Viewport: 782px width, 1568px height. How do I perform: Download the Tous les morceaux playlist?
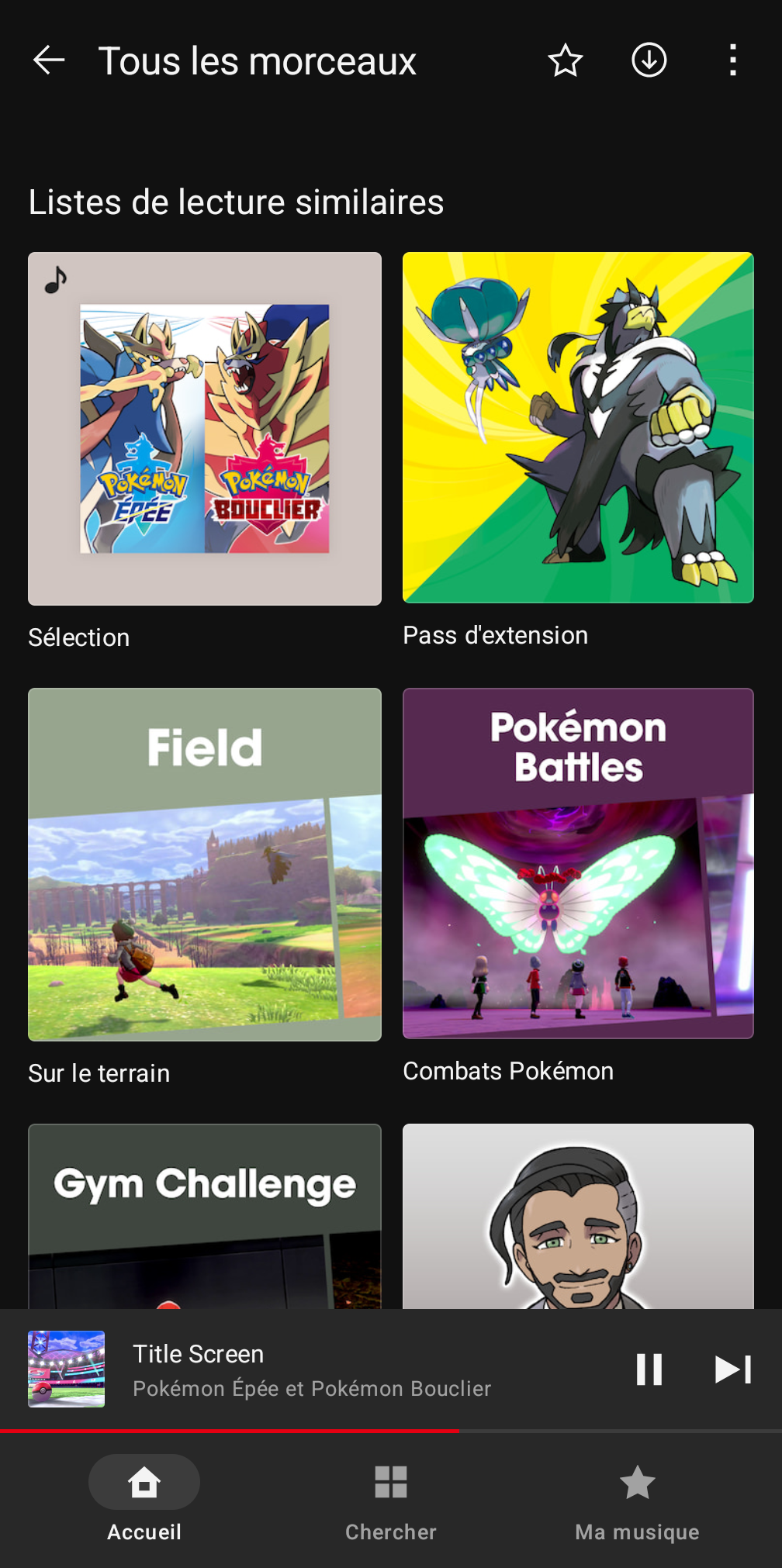[x=649, y=60]
